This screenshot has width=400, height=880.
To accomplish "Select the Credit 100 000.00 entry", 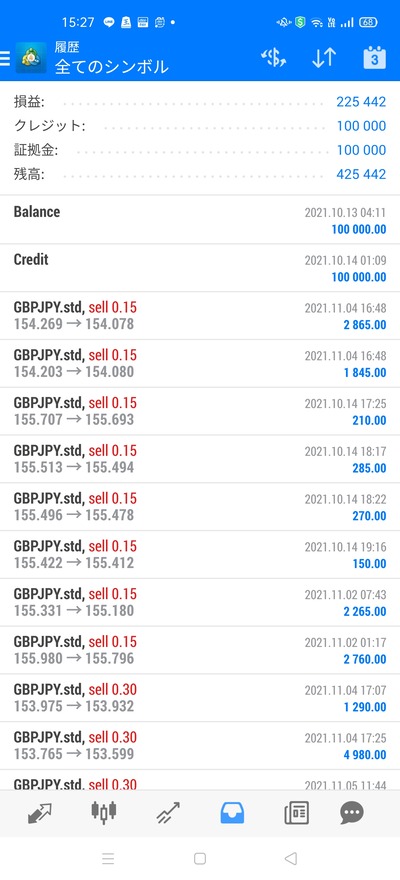I will click(200, 268).
